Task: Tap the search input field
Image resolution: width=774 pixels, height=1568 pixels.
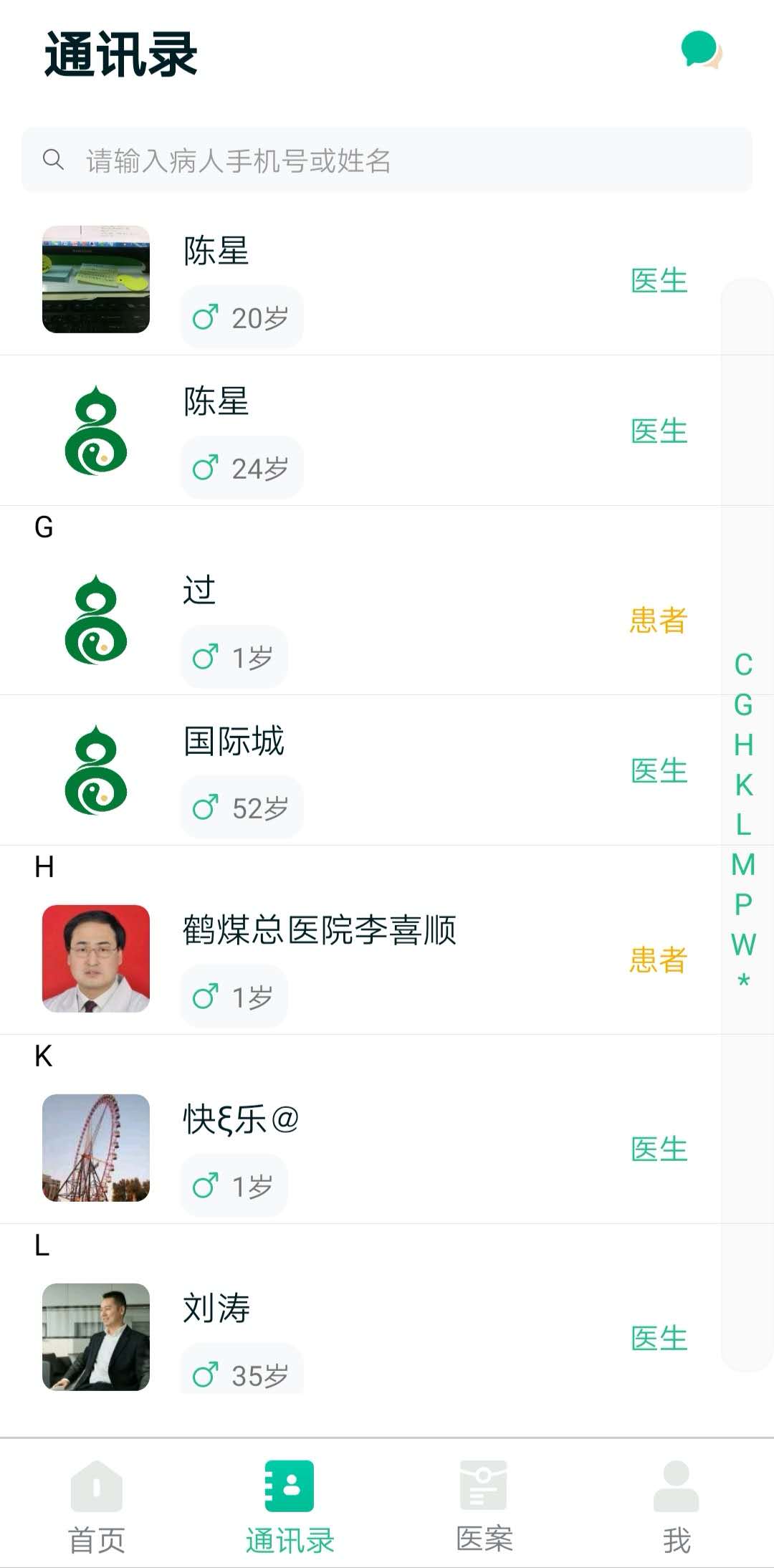Action: (x=387, y=160)
